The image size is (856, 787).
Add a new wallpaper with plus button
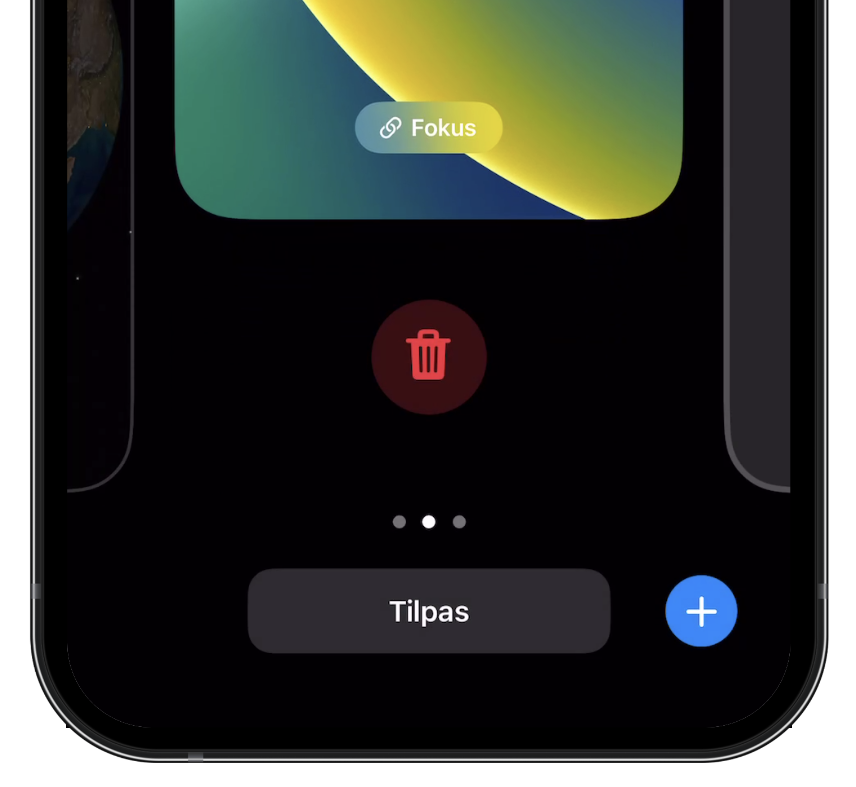pos(701,611)
